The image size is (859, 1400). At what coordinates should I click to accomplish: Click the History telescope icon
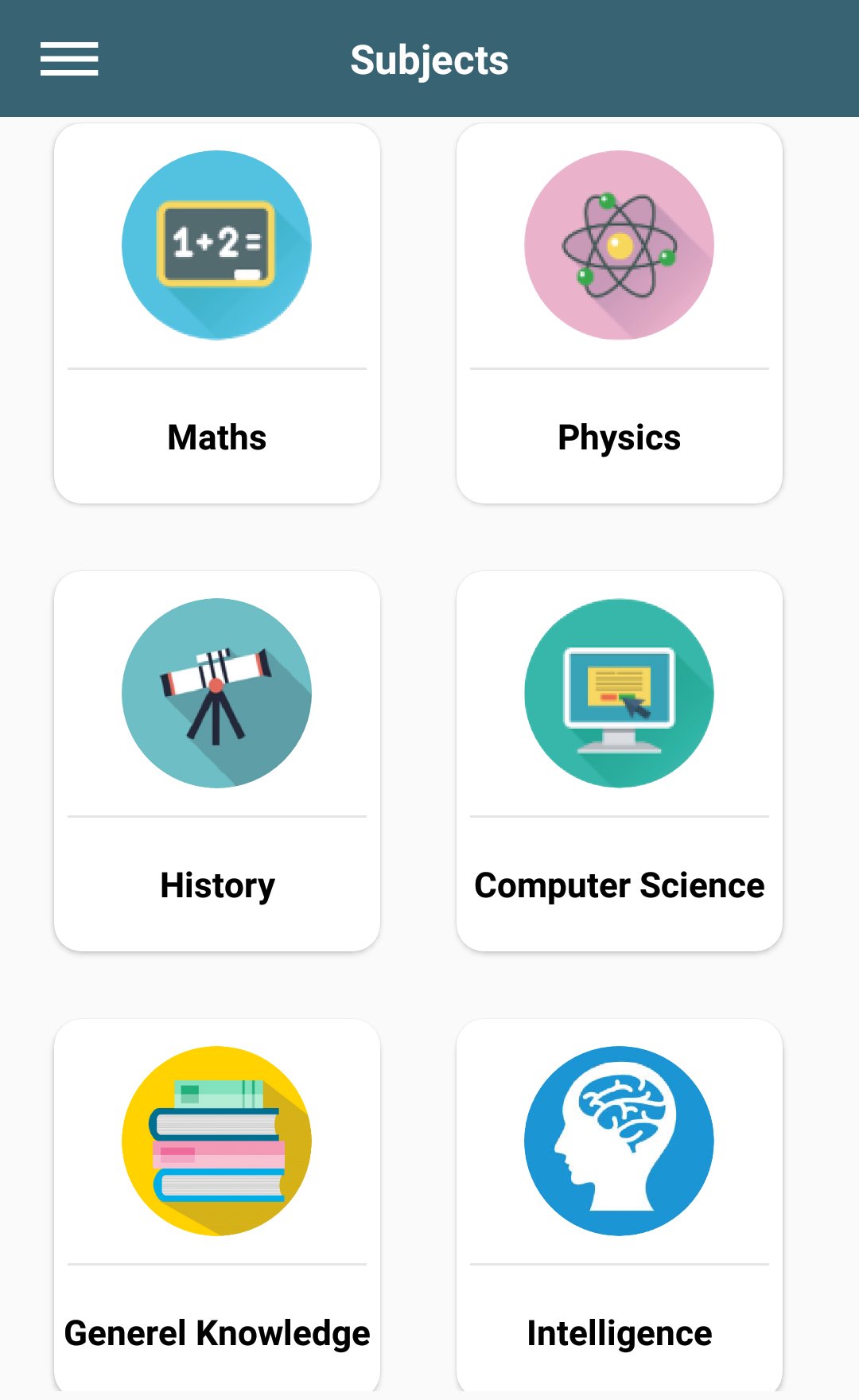click(x=217, y=692)
